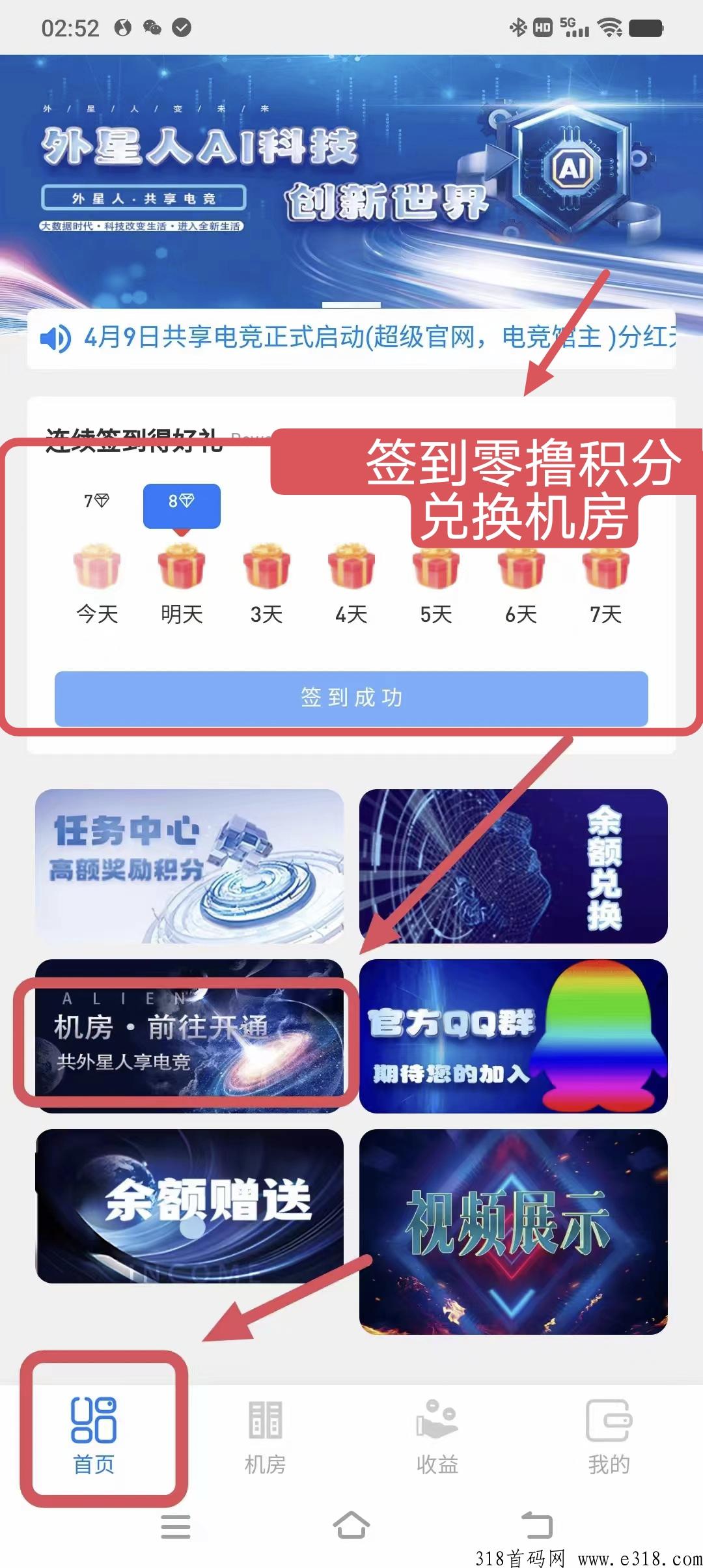Open the 视频展示 video showcase card
The image size is (703, 1568).
click(514, 1231)
